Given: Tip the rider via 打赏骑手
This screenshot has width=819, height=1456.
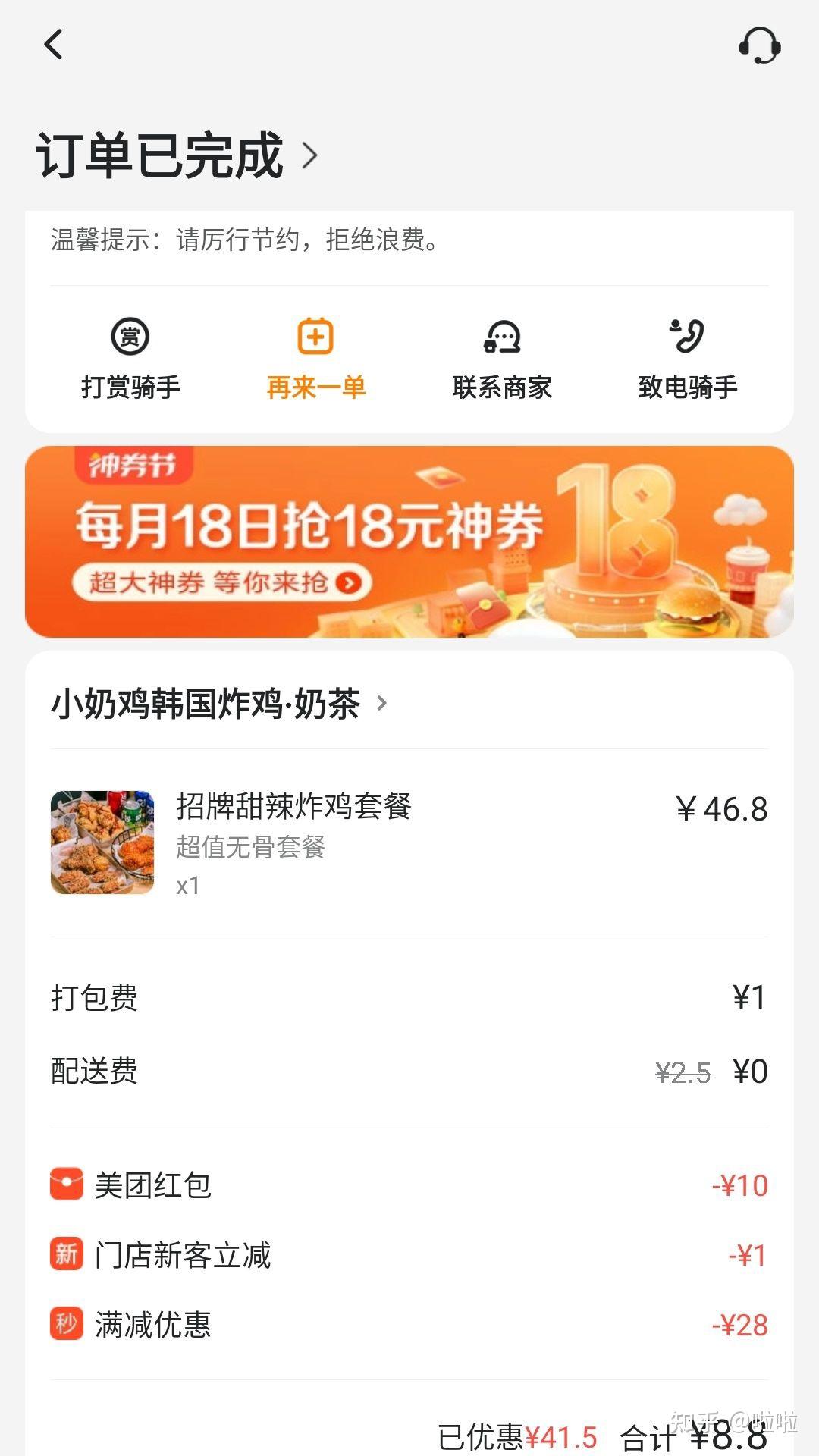Looking at the screenshot, I should [130, 358].
